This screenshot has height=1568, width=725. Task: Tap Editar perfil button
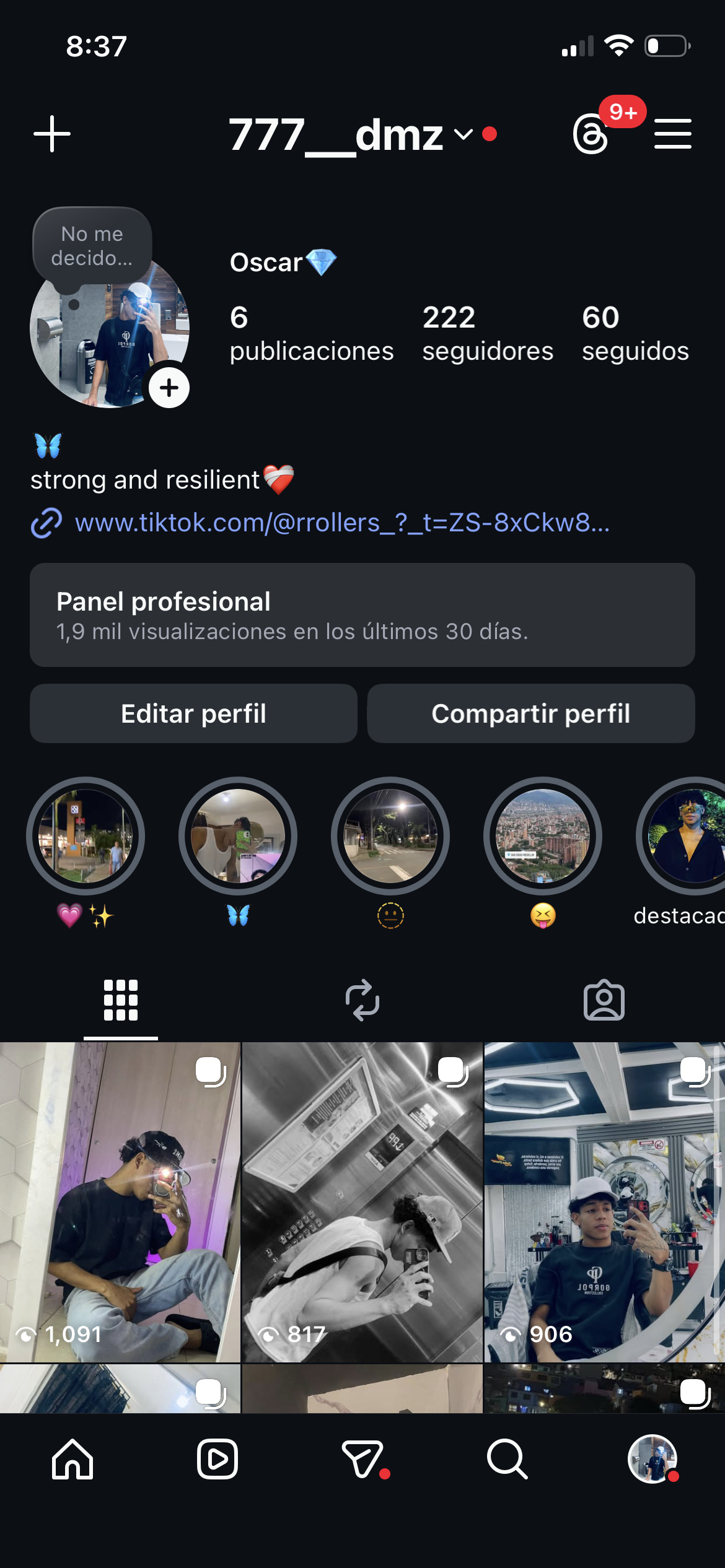pos(193,713)
